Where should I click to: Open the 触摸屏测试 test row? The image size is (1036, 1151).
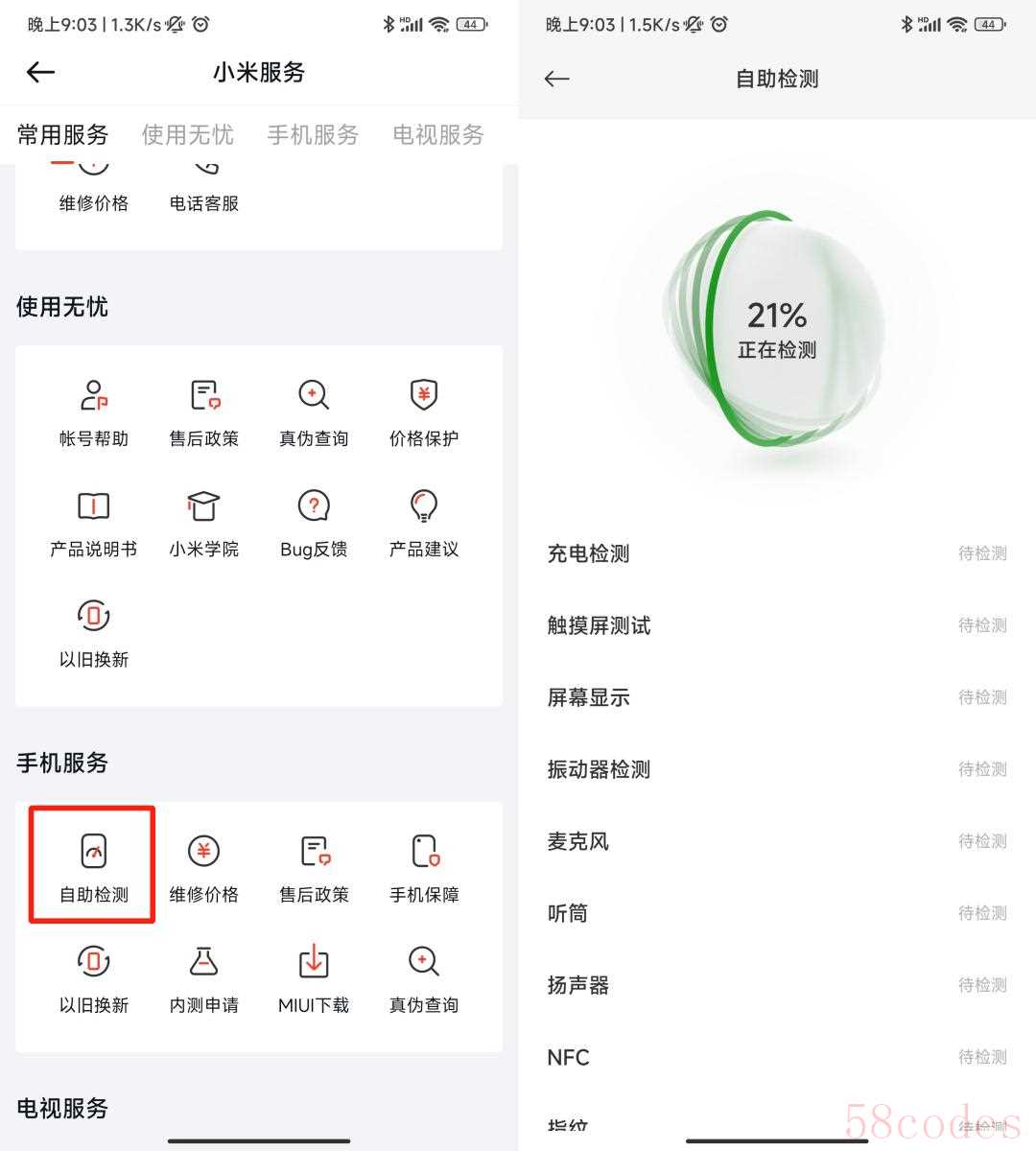point(777,625)
